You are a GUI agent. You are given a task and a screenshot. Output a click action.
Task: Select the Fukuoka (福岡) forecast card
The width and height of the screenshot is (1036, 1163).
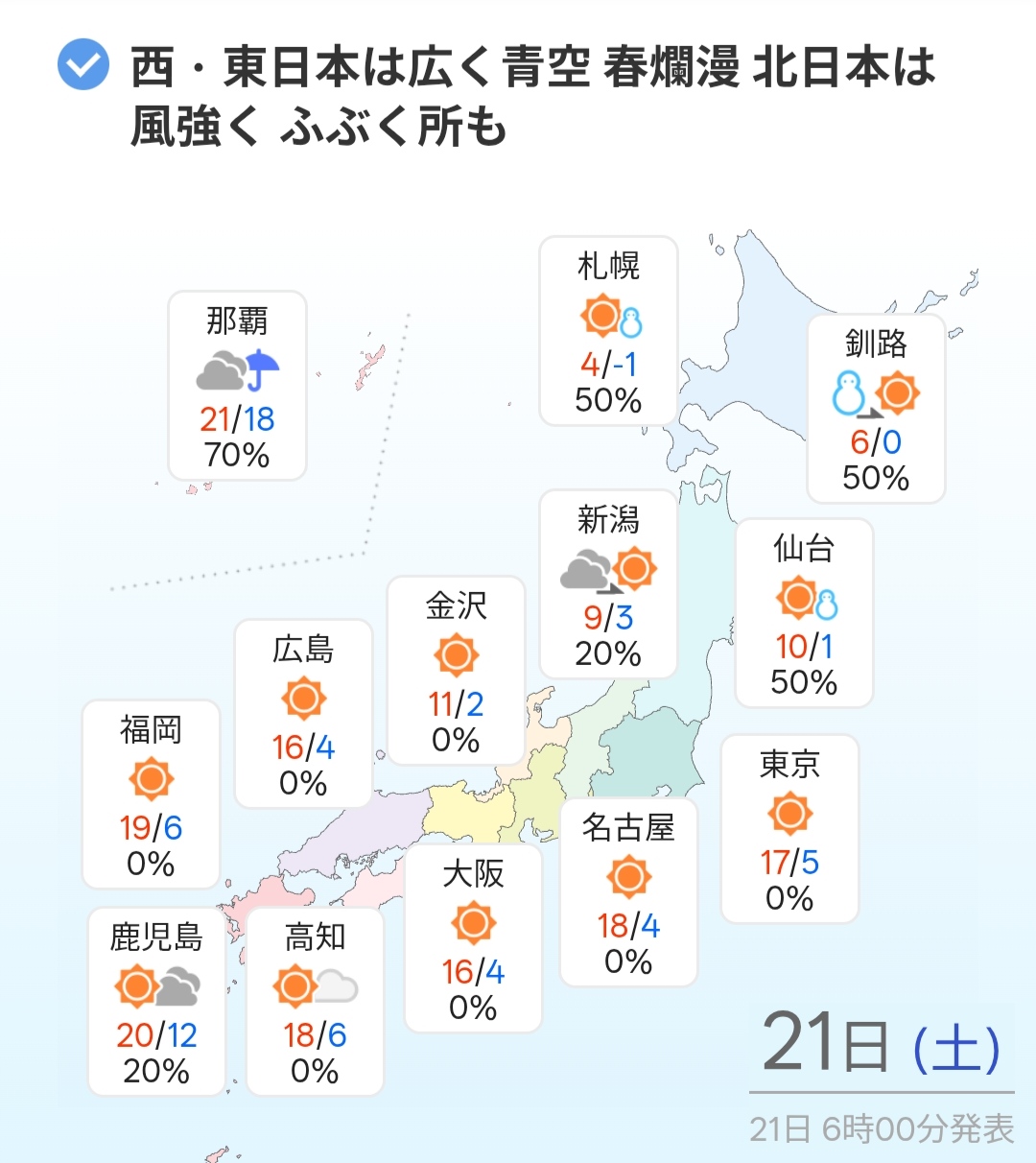point(151,795)
